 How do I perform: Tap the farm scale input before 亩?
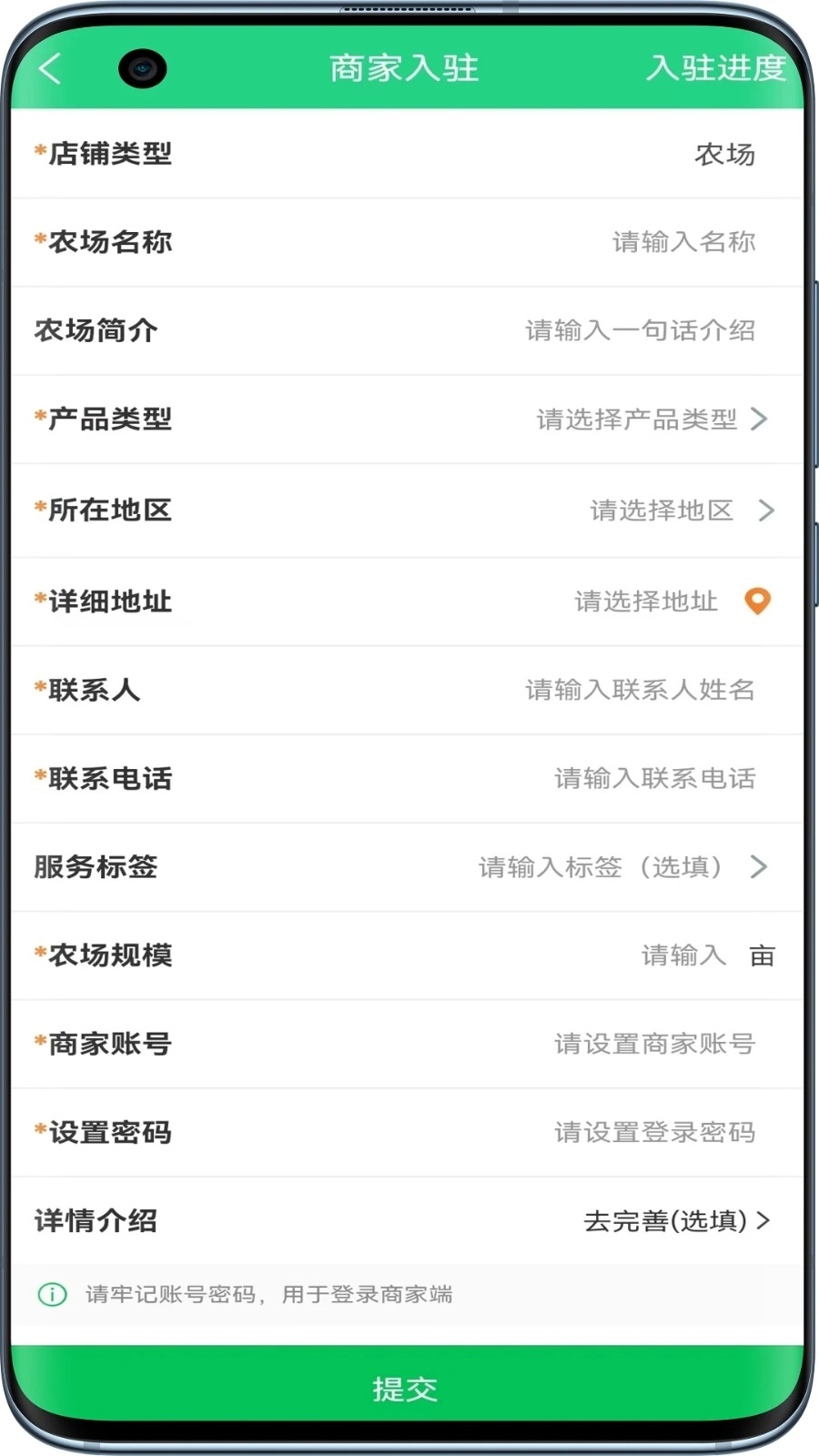[682, 955]
